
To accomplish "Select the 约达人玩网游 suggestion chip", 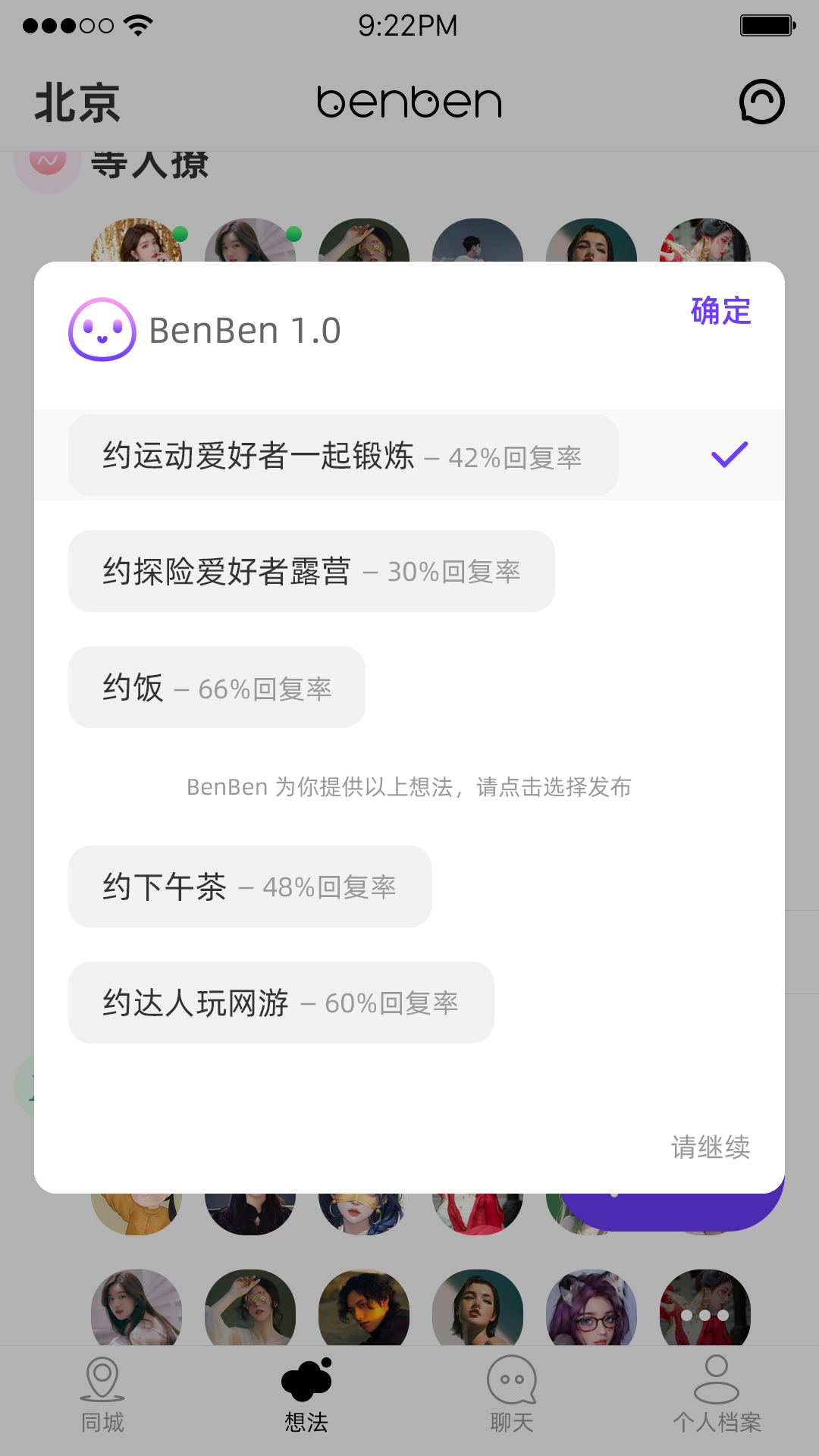I will (x=282, y=1003).
